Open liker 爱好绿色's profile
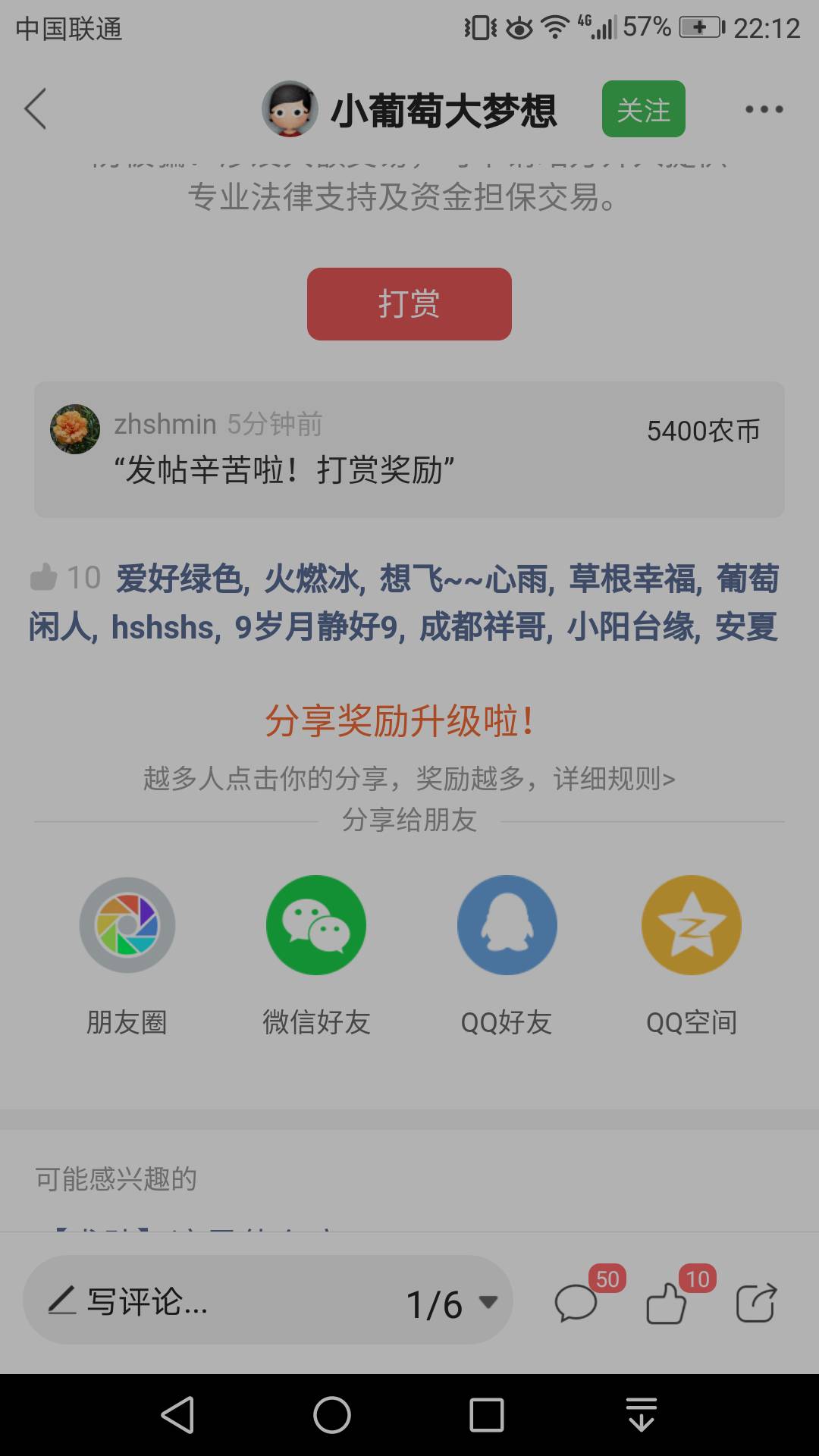This screenshot has height=1456, width=819. click(179, 579)
